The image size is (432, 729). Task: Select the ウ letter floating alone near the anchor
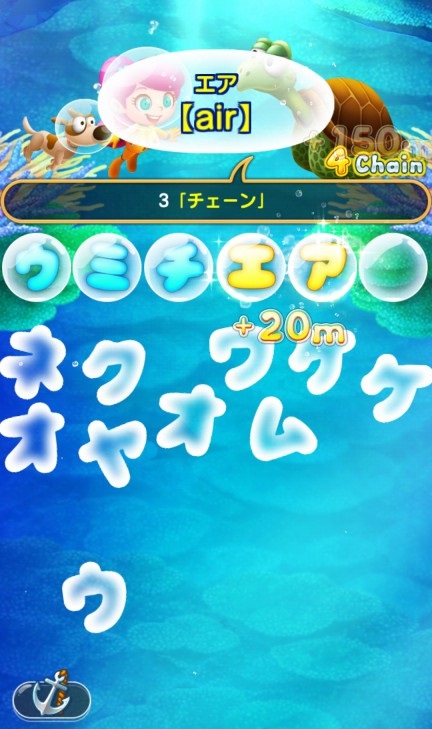coord(94,597)
